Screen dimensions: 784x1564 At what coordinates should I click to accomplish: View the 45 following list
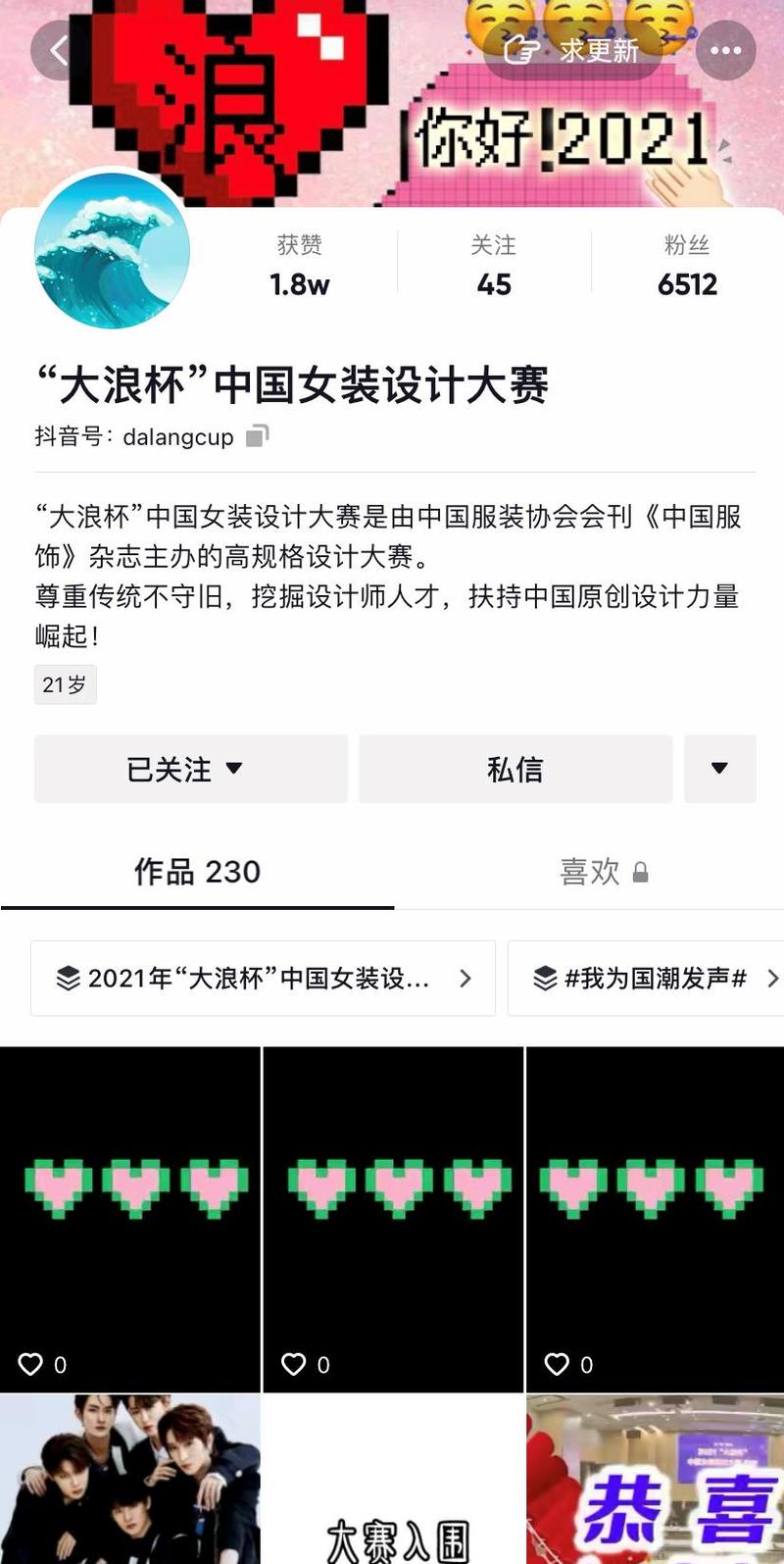pyautogui.click(x=494, y=267)
